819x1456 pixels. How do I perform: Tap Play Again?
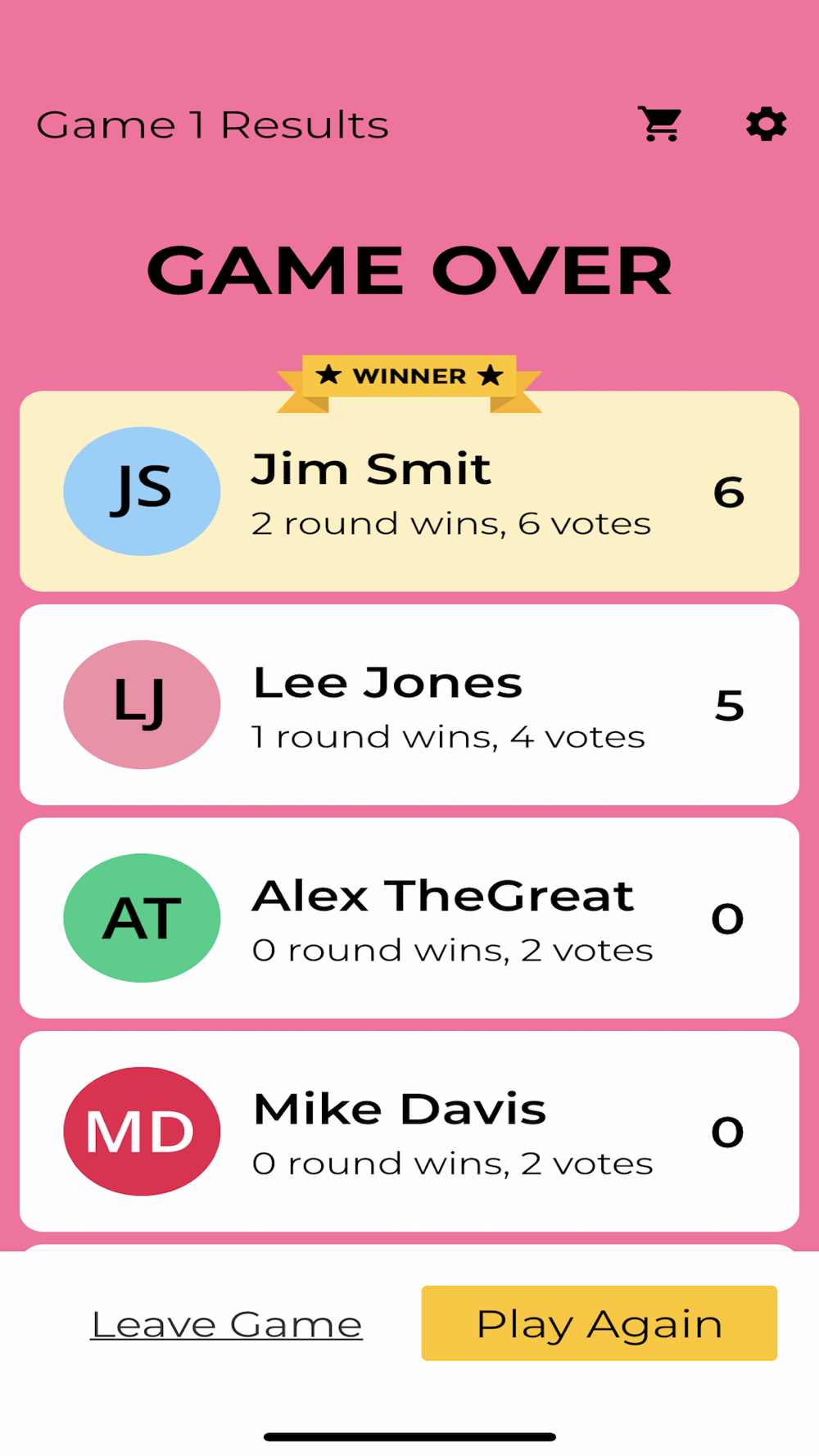pyautogui.click(x=600, y=1323)
